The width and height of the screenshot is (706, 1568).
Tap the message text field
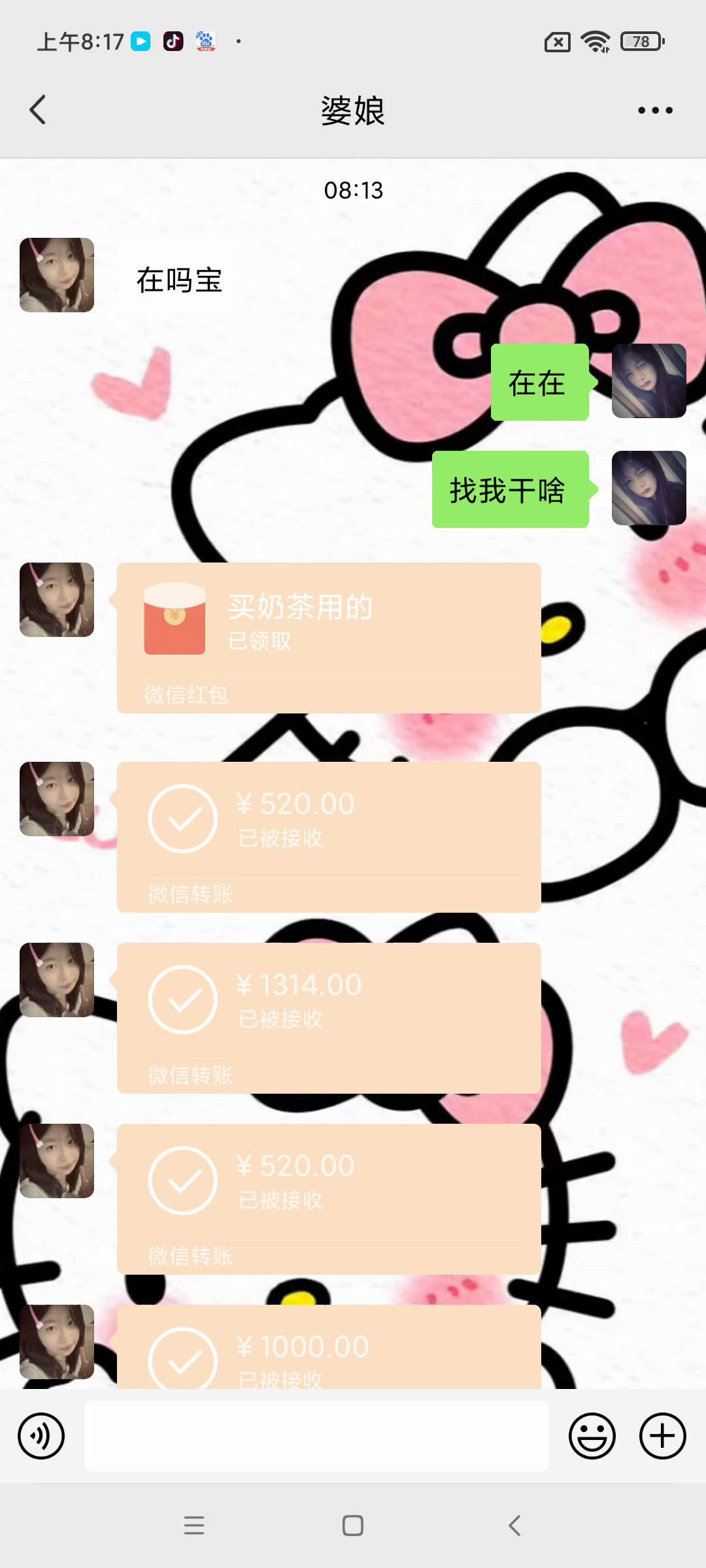click(x=316, y=1436)
